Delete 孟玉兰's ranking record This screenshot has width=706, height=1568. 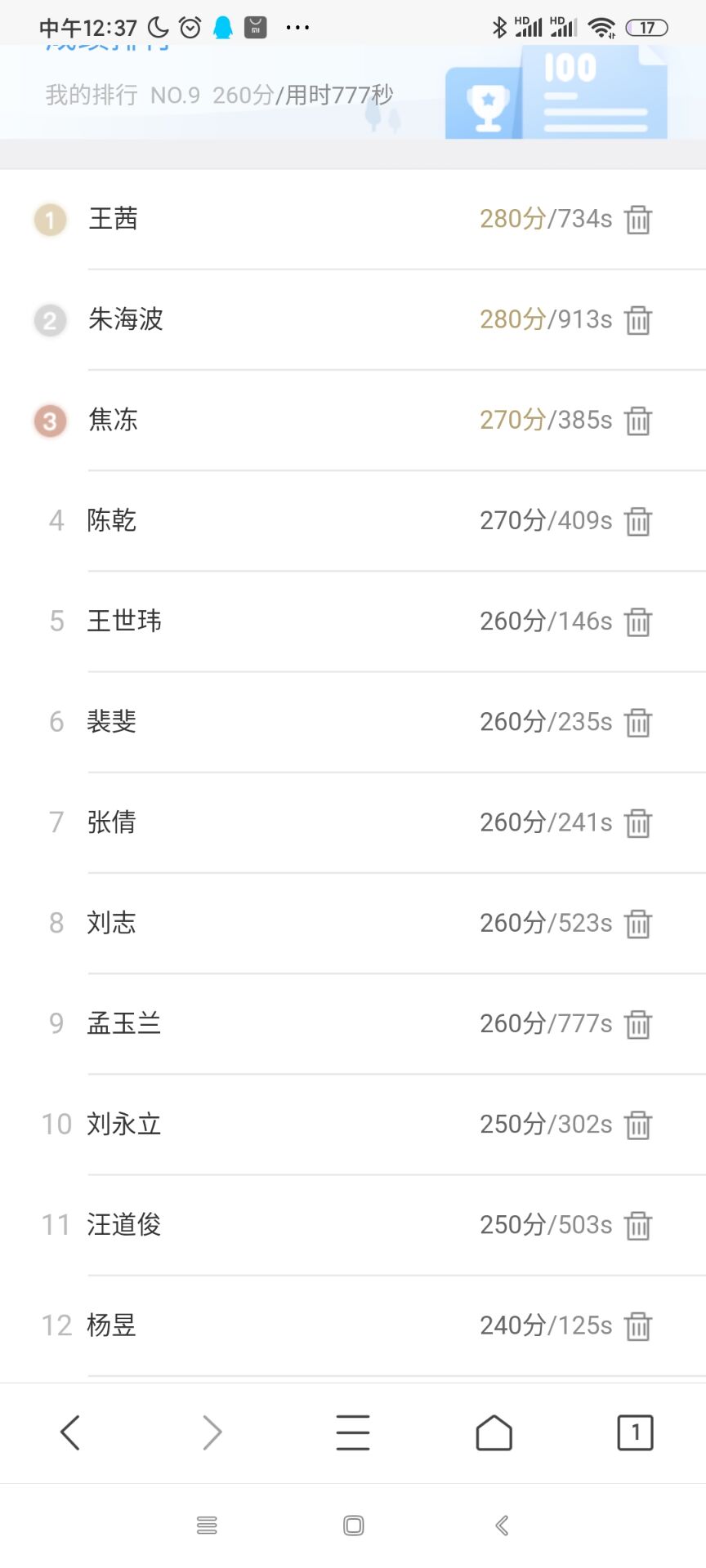(638, 1024)
